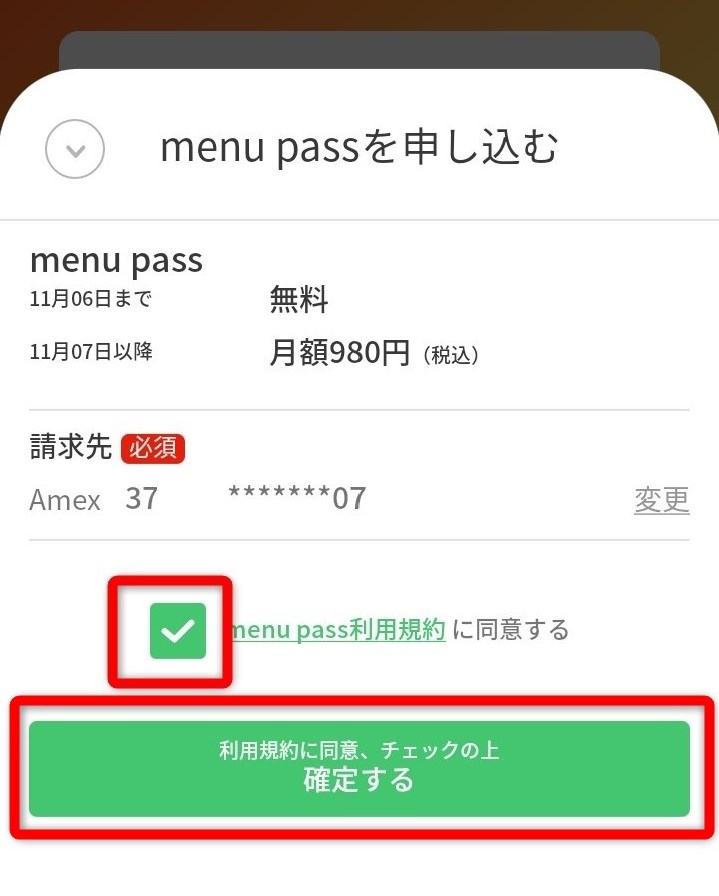
Task: Confirm subscription with the 確定する button
Action: pos(359,768)
